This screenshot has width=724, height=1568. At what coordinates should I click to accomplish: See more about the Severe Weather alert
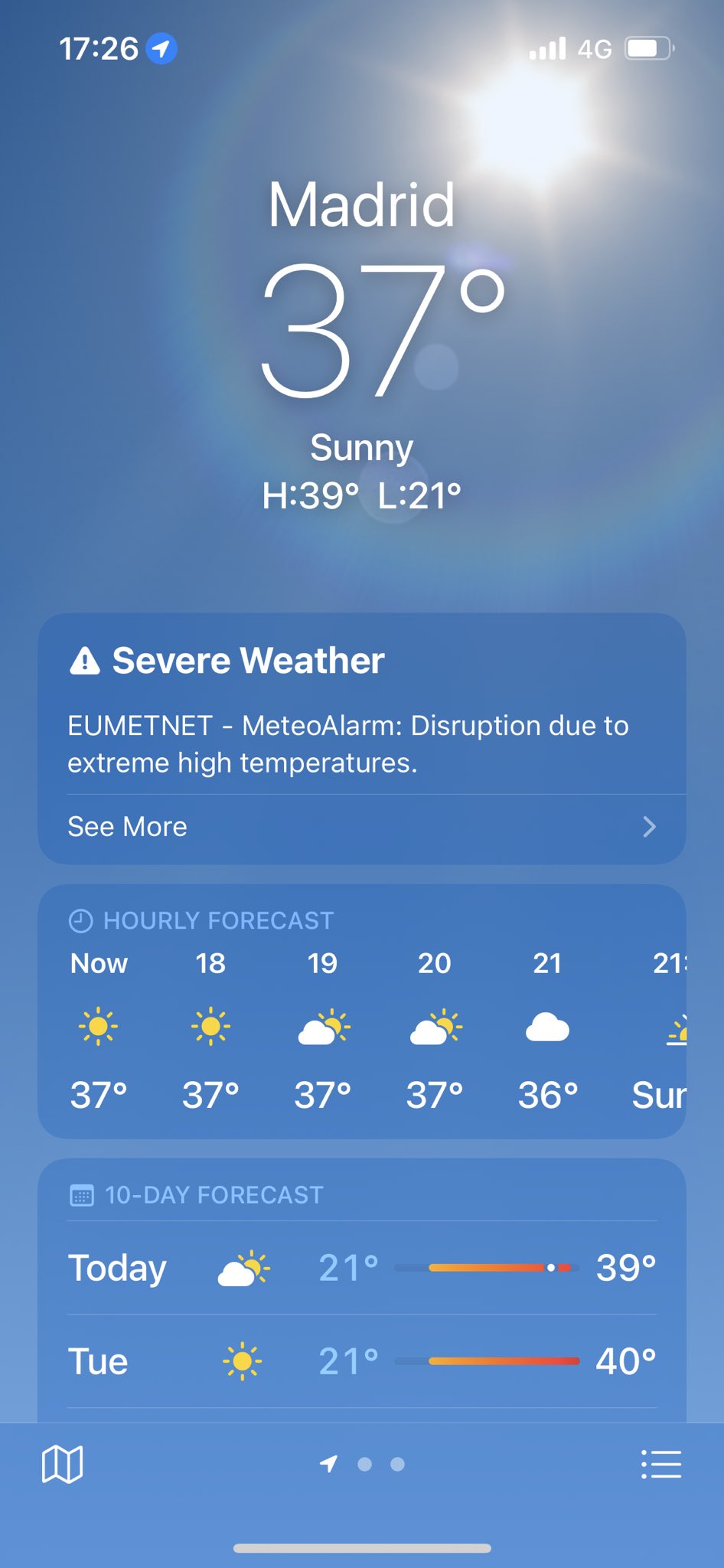(x=361, y=827)
